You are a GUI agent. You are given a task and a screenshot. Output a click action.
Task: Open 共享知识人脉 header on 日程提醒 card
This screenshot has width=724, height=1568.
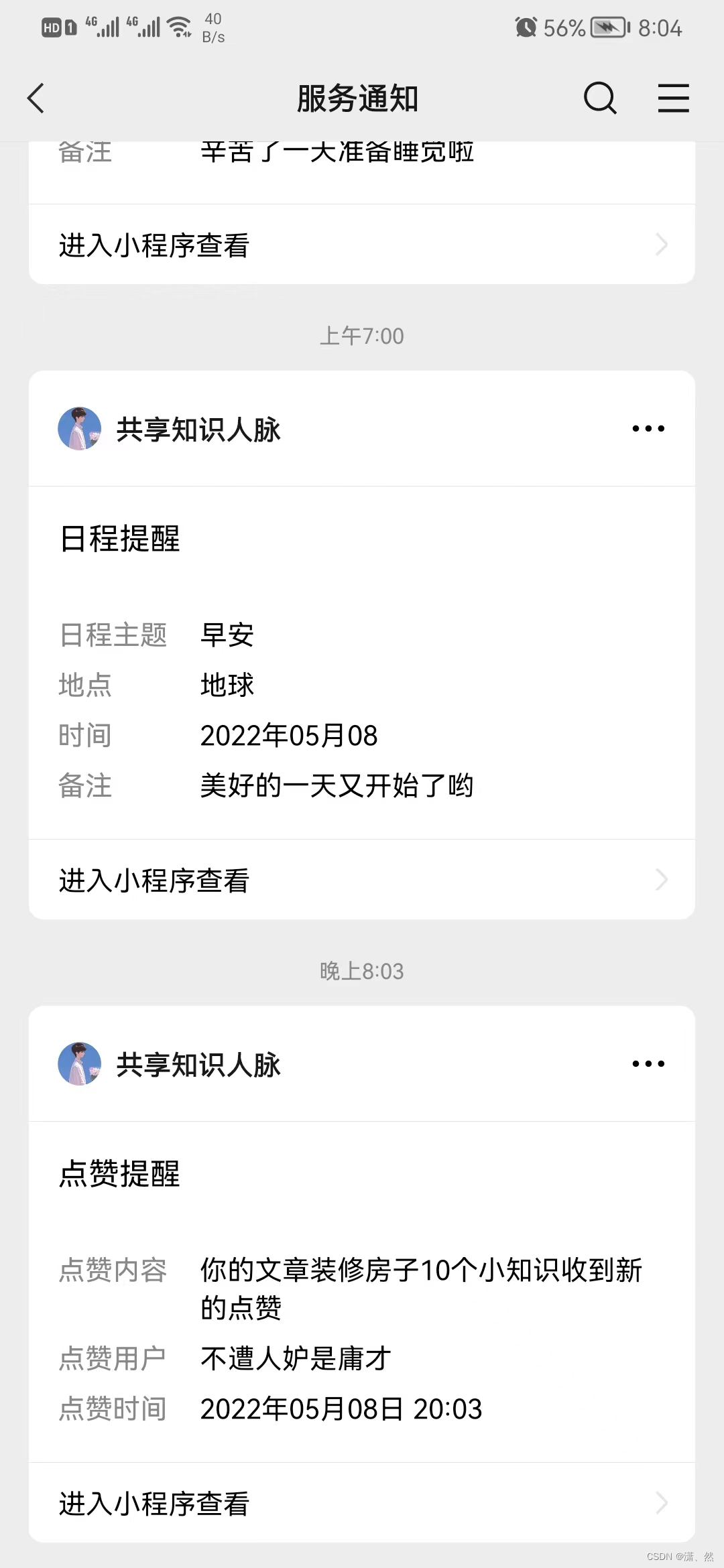tap(198, 430)
